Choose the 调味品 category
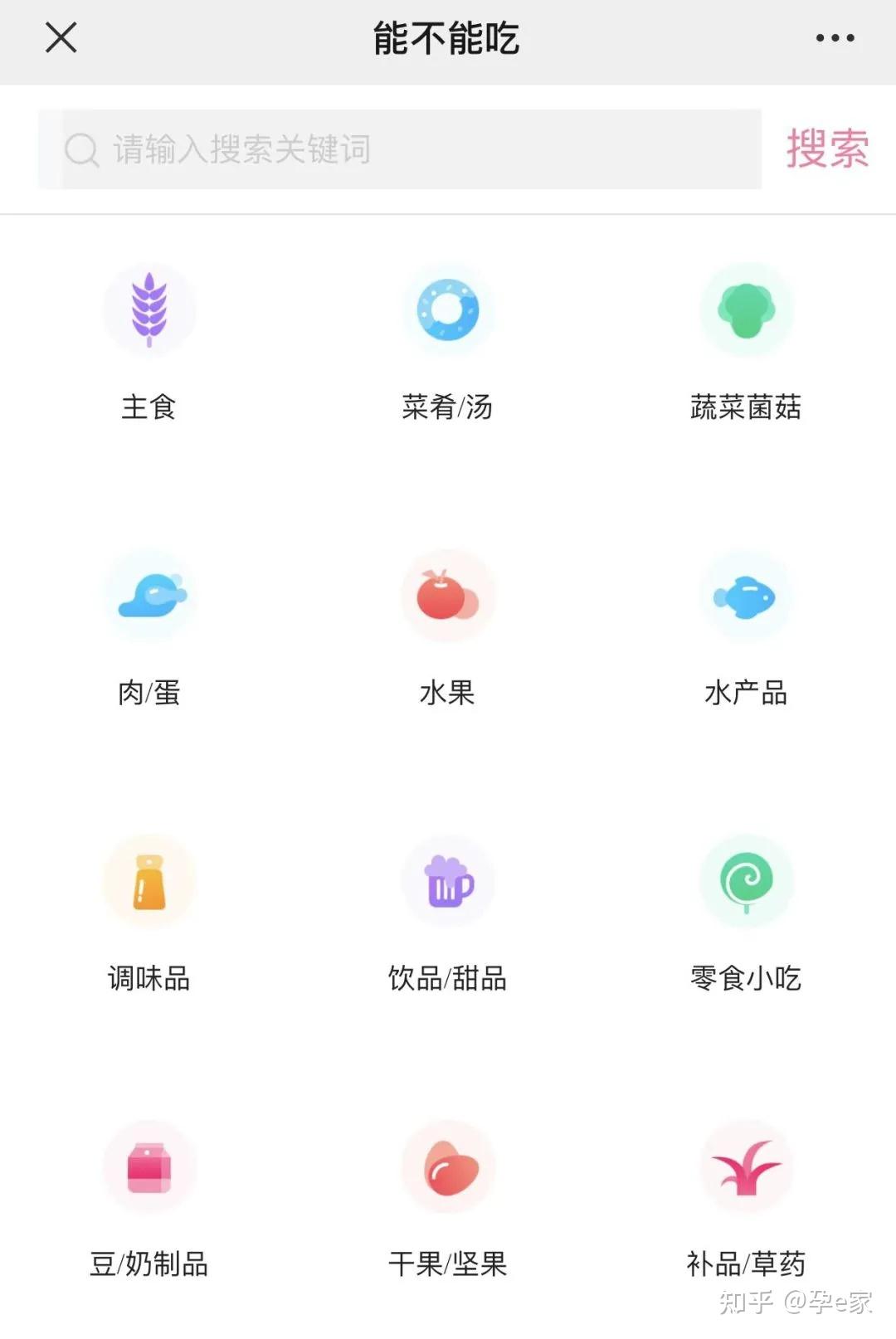Screen dimensions: 896x1339 click(x=149, y=883)
